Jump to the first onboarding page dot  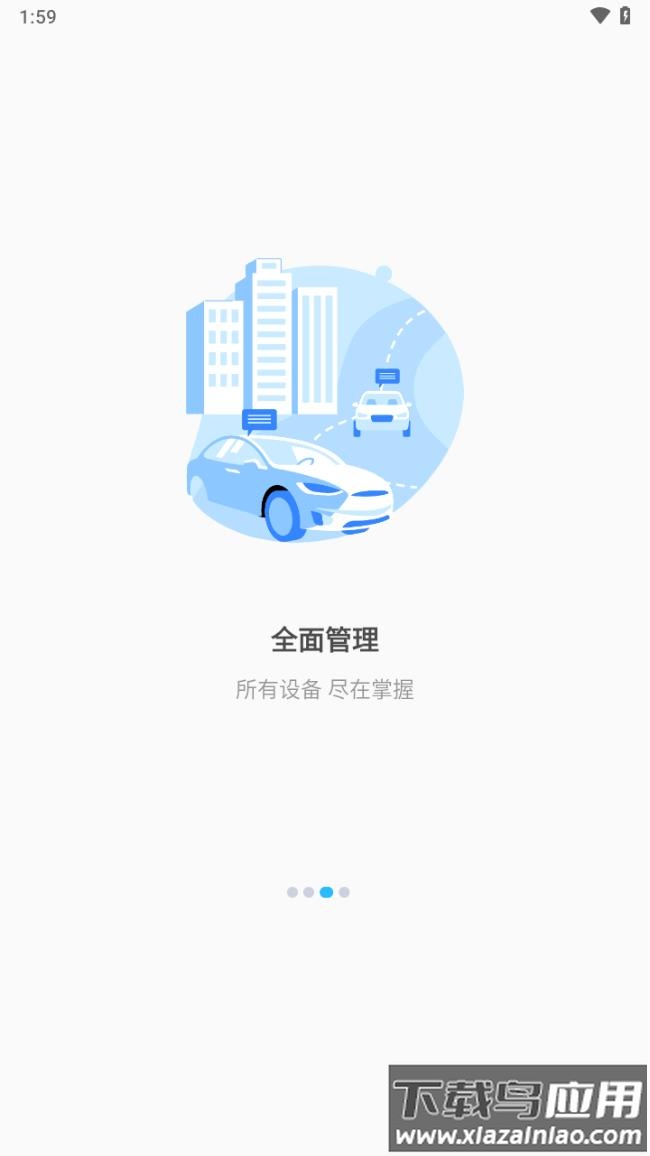(292, 892)
